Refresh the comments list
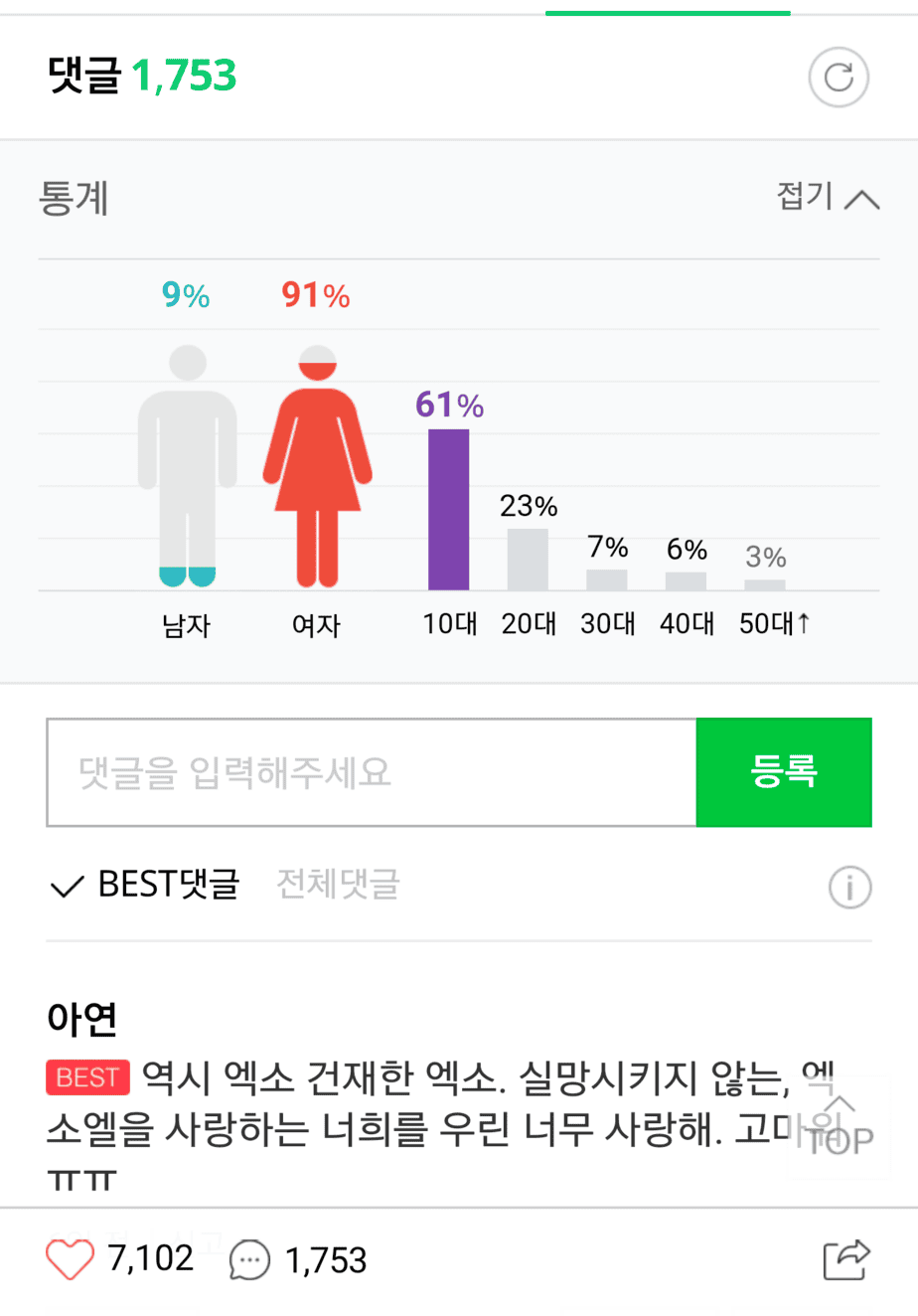This screenshot has height=1316, width=918. pos(839,78)
